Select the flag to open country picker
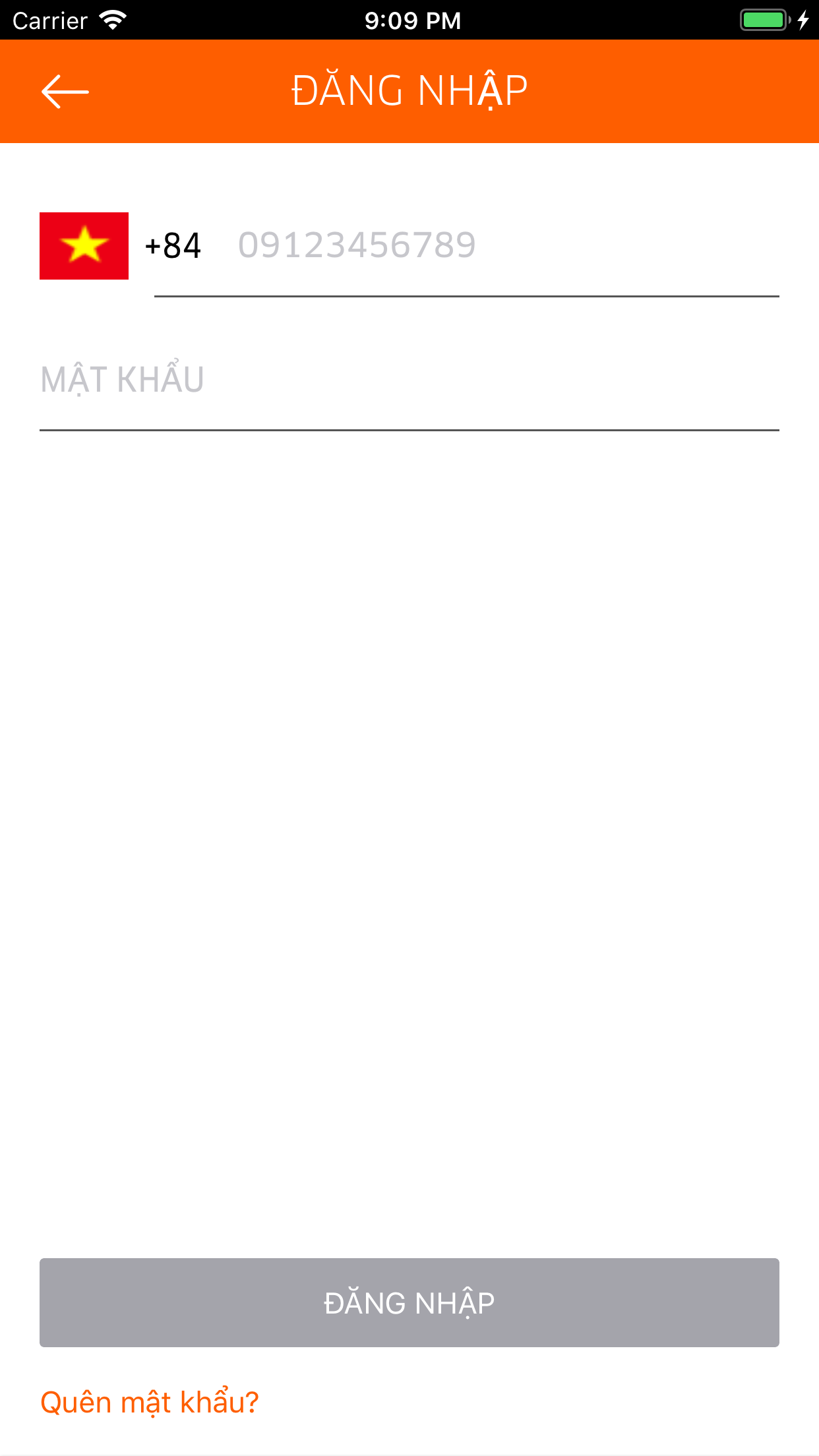This screenshot has height=1456, width=819. pyautogui.click(x=84, y=247)
